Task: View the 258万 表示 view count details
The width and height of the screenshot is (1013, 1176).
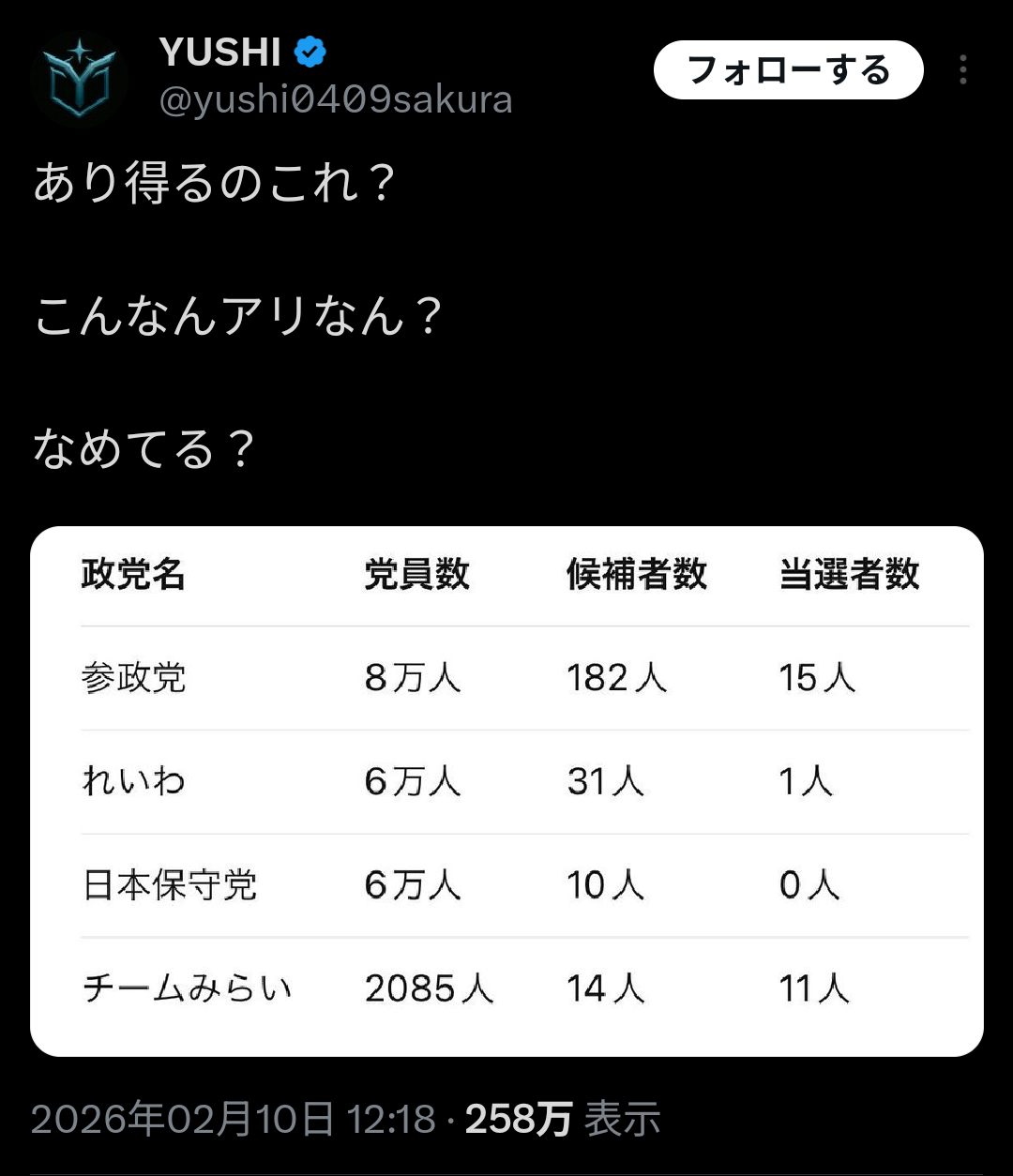Action: 563,1119
